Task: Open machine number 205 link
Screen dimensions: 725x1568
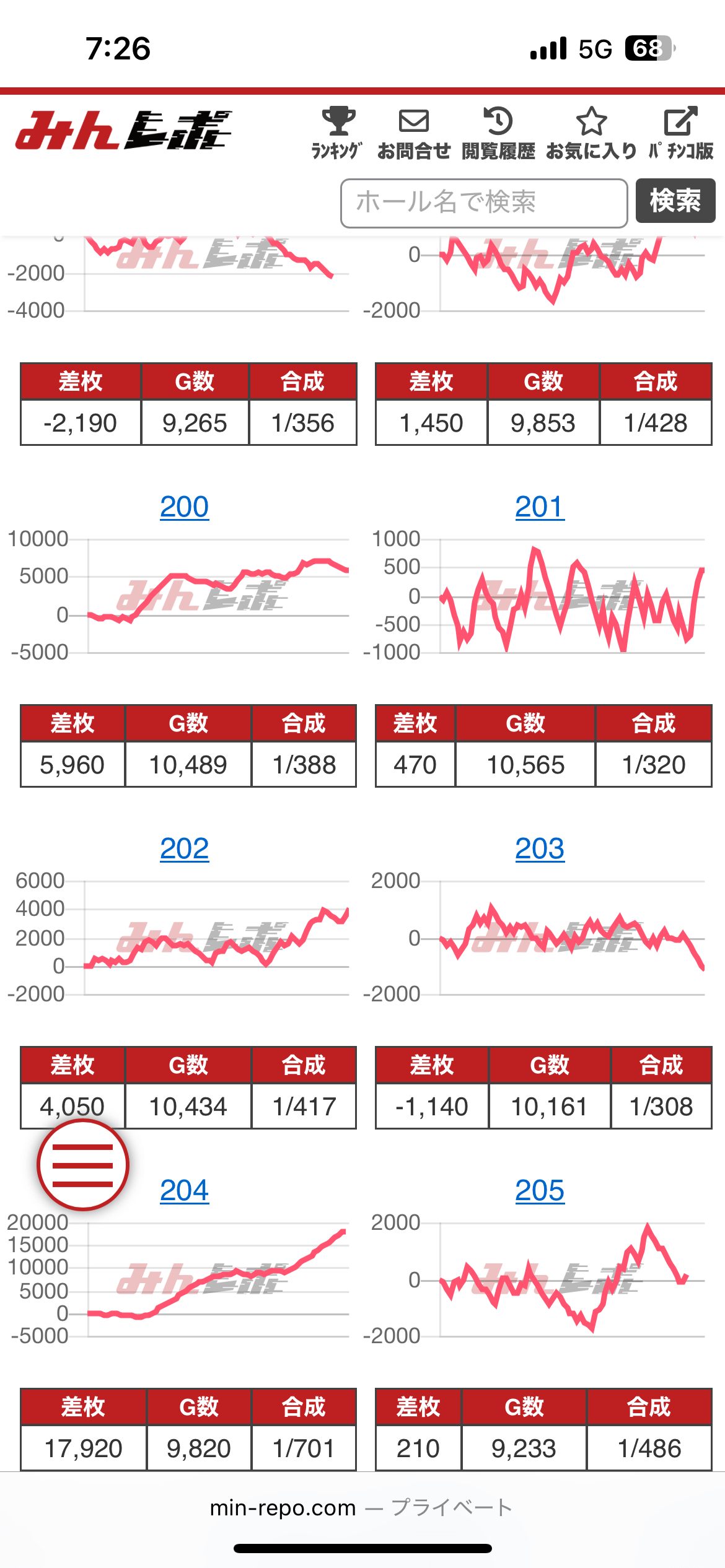Action: (x=539, y=1191)
